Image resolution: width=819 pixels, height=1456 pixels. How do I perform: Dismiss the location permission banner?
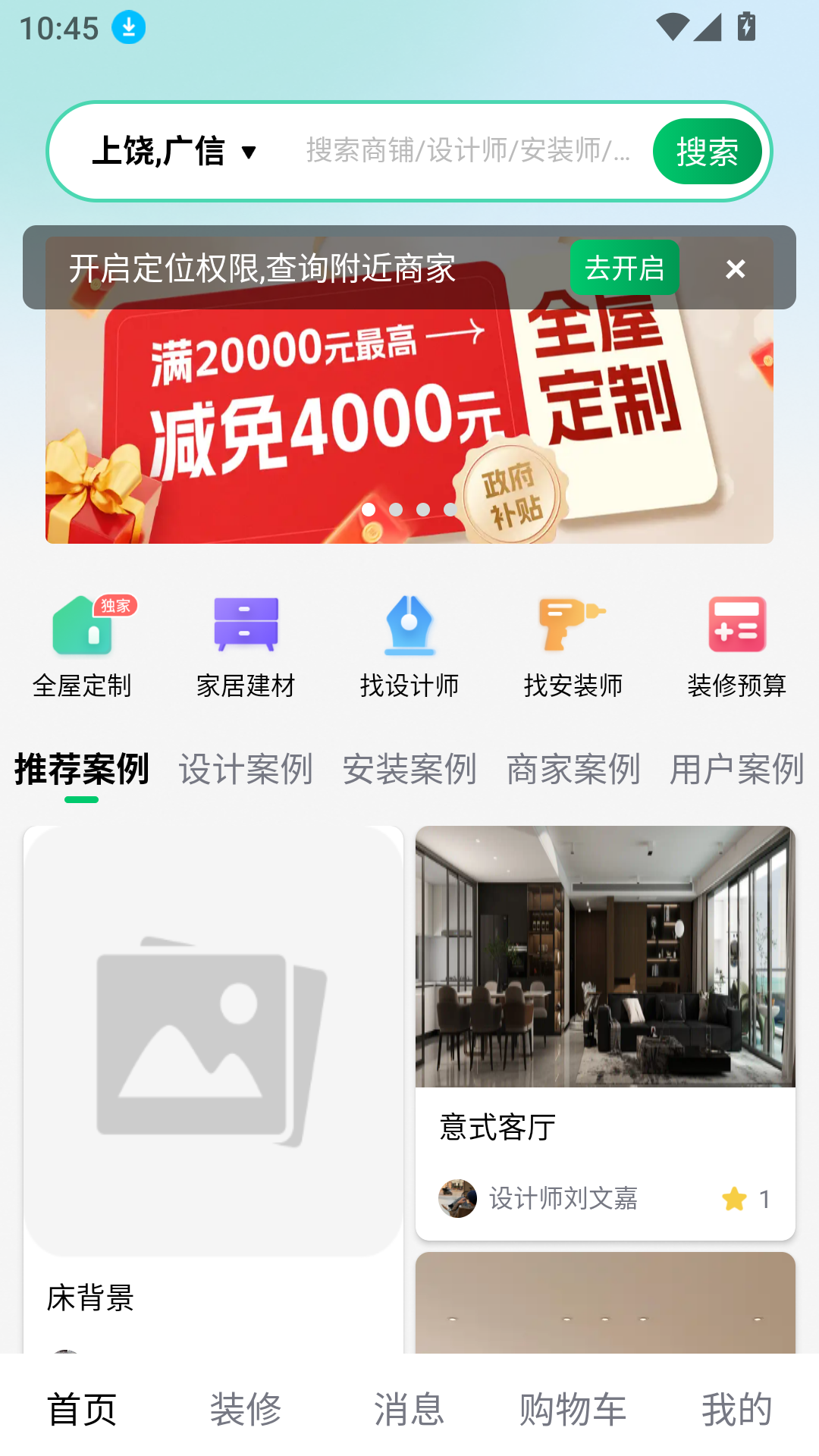[x=735, y=268]
